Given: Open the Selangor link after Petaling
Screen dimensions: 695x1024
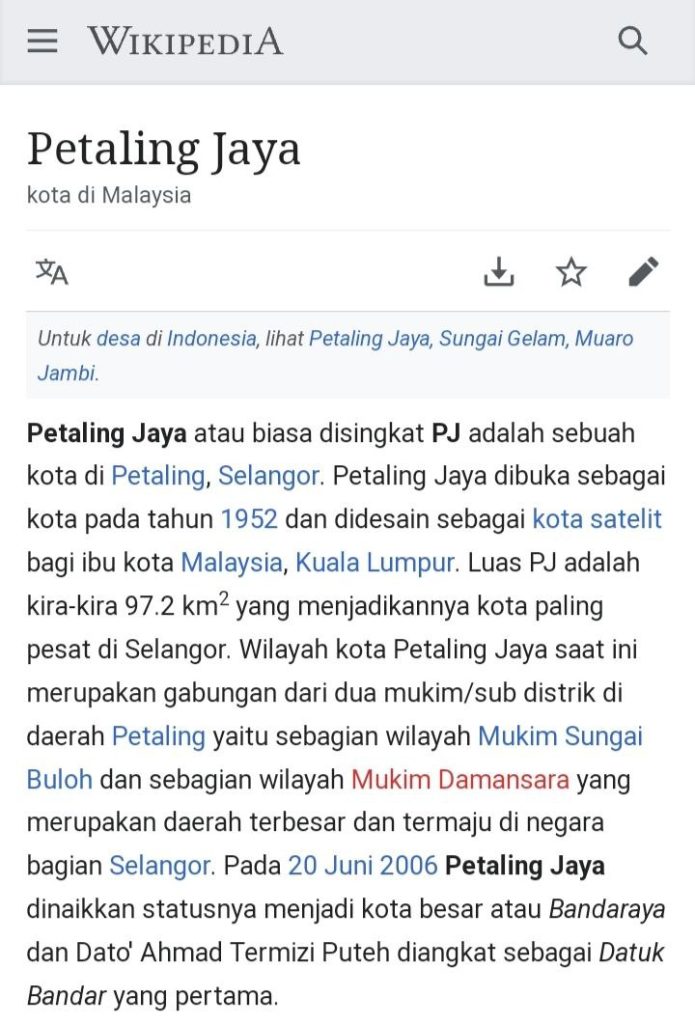Looking at the screenshot, I should (x=270, y=476).
